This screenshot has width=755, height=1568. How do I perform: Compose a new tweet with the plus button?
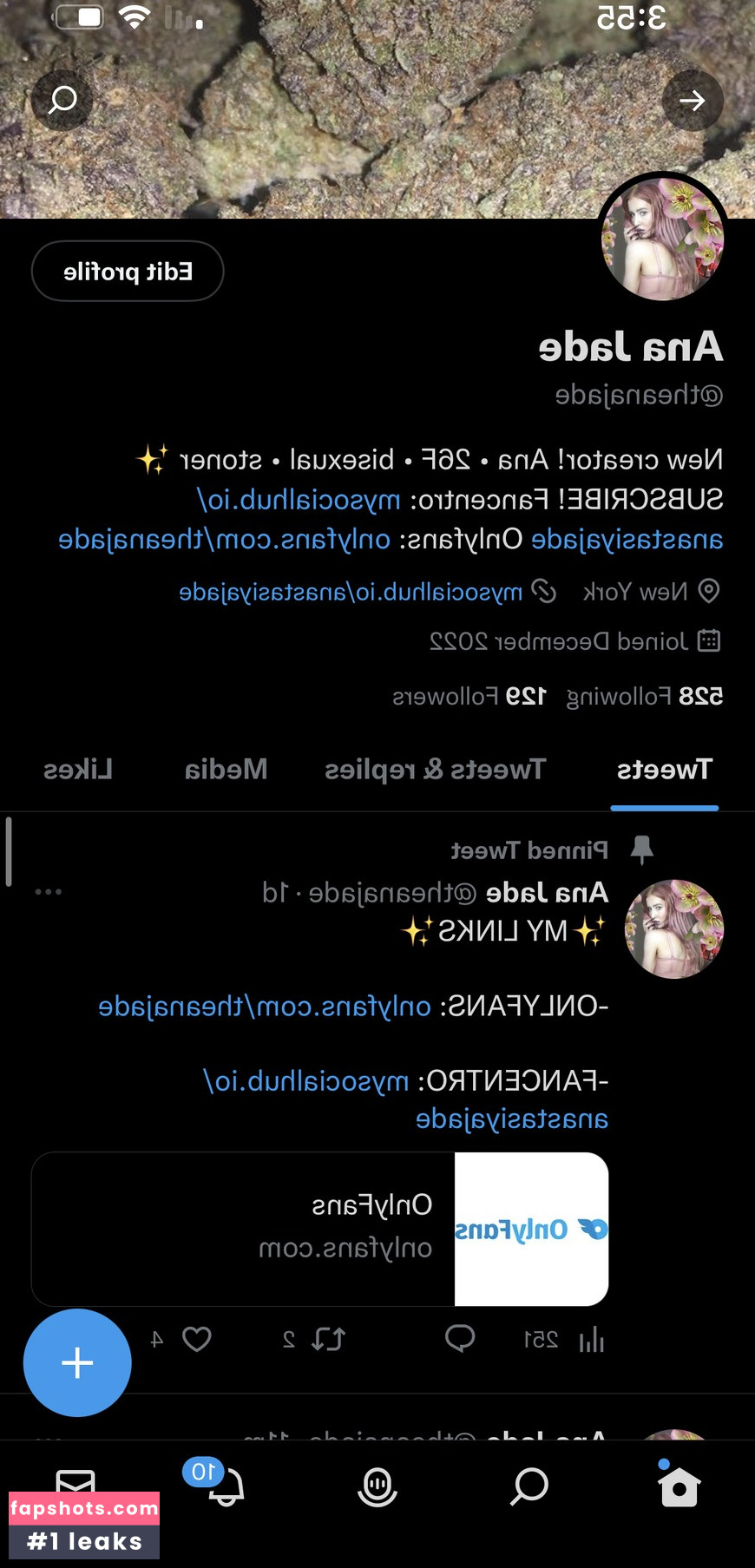coord(77,1362)
